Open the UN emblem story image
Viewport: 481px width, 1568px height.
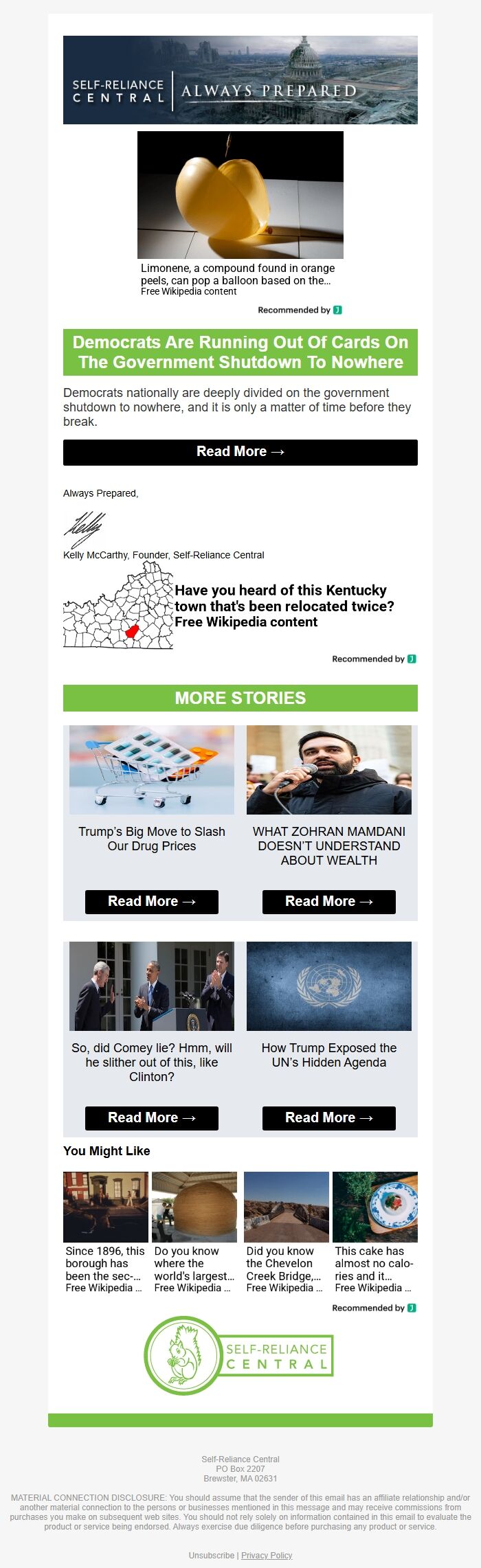click(328, 986)
